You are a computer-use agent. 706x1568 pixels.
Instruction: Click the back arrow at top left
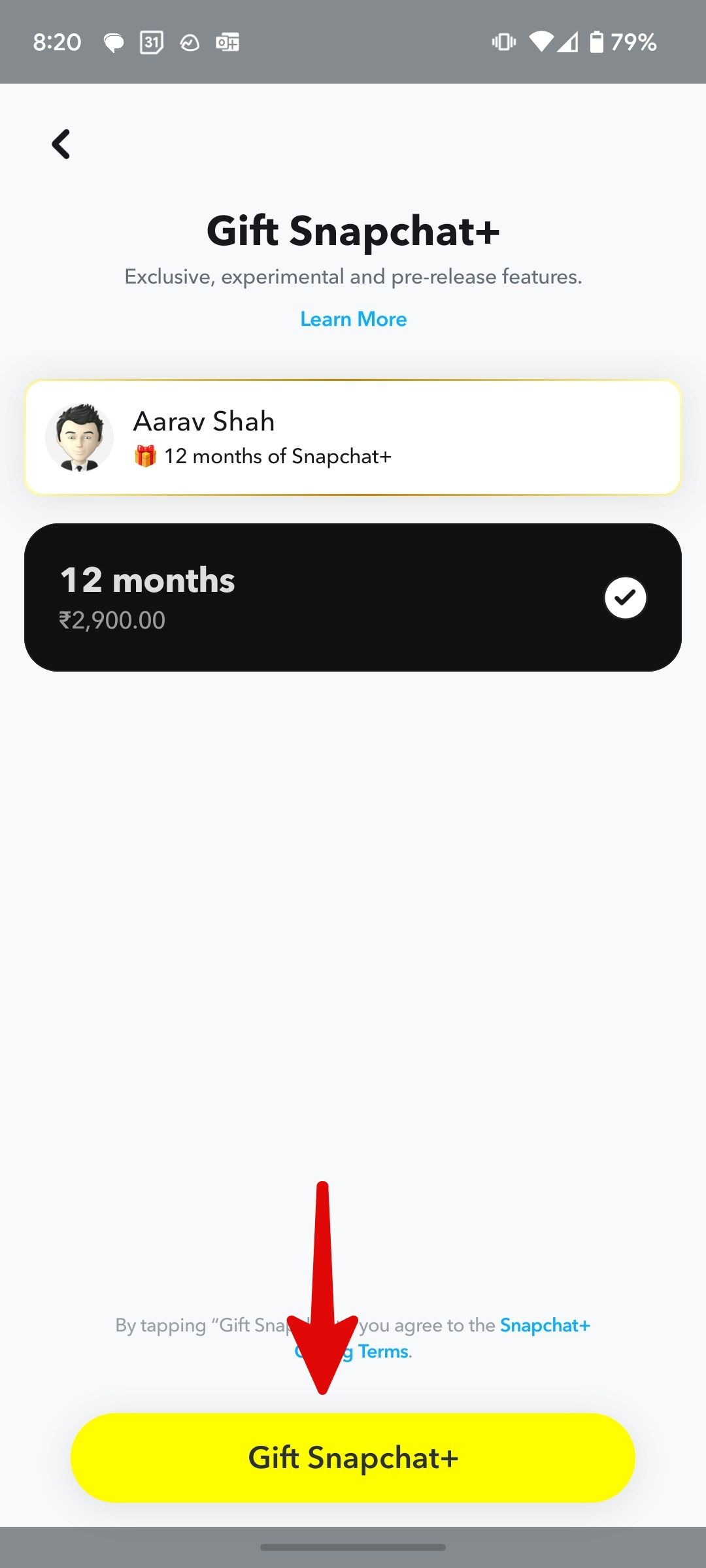point(61,144)
